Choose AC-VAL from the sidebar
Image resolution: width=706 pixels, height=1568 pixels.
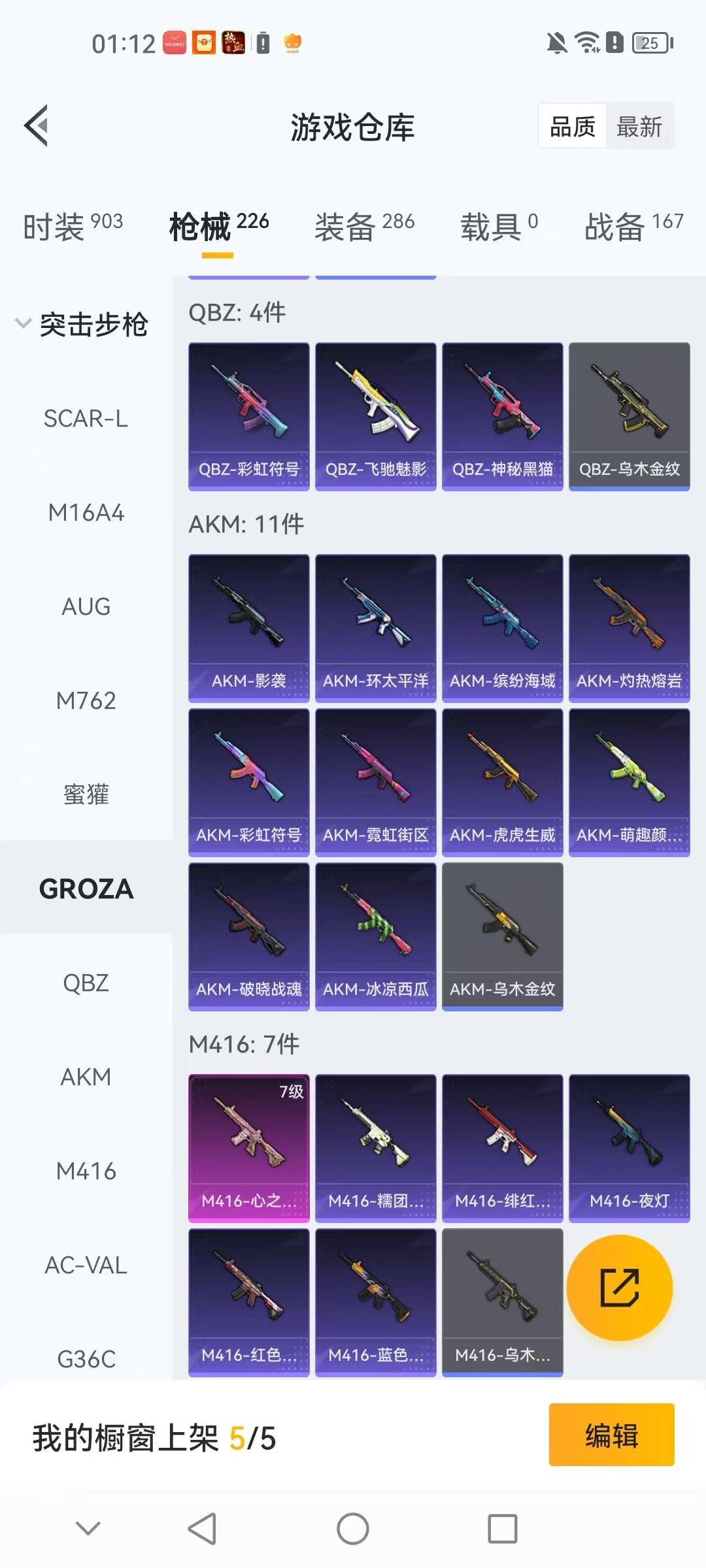point(86,1265)
